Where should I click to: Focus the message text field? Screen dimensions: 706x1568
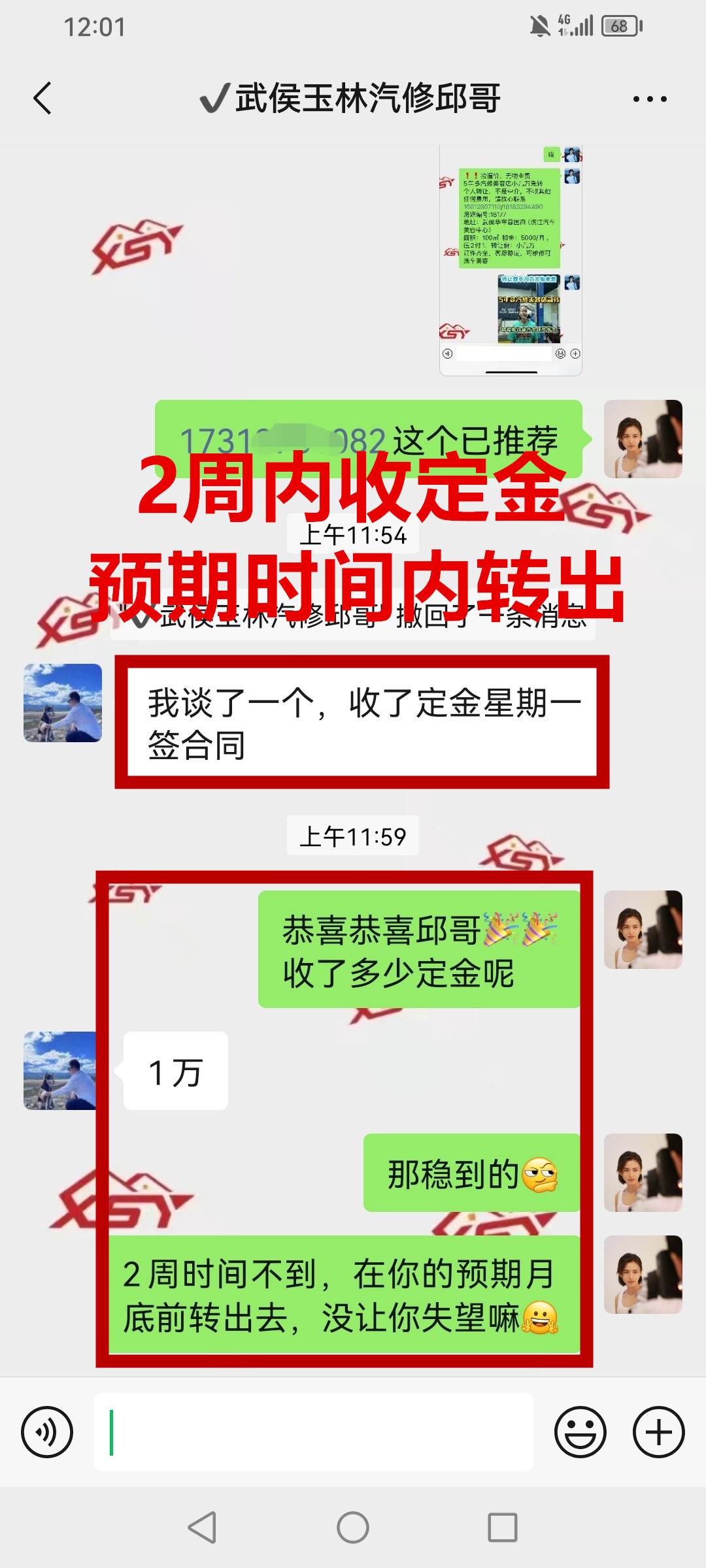pos(314,1431)
